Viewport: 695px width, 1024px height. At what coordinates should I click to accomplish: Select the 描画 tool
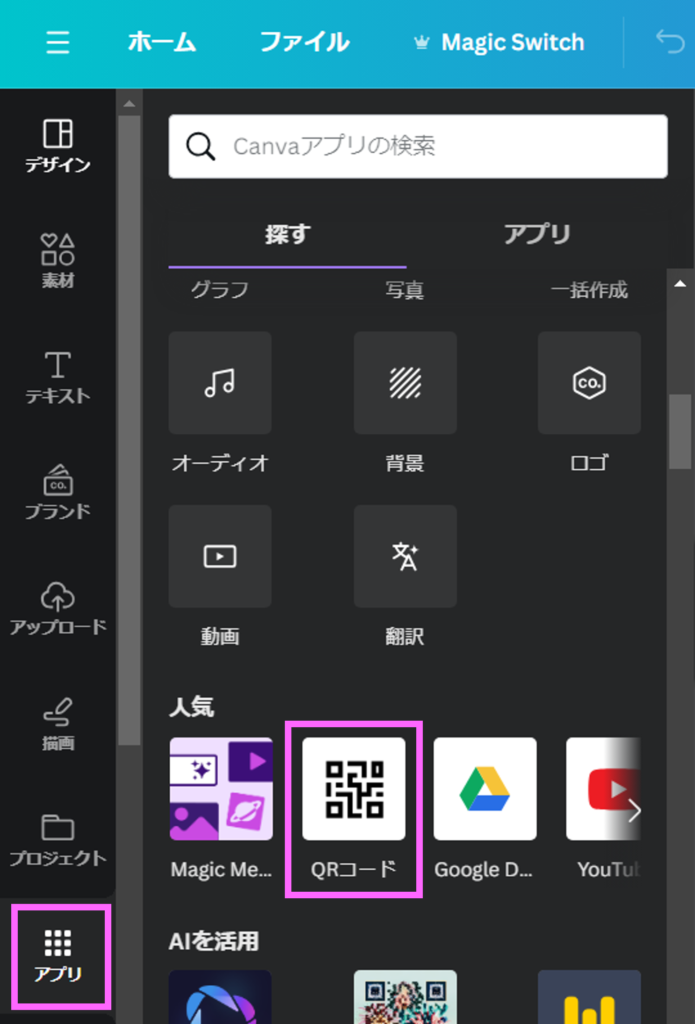tap(58, 724)
